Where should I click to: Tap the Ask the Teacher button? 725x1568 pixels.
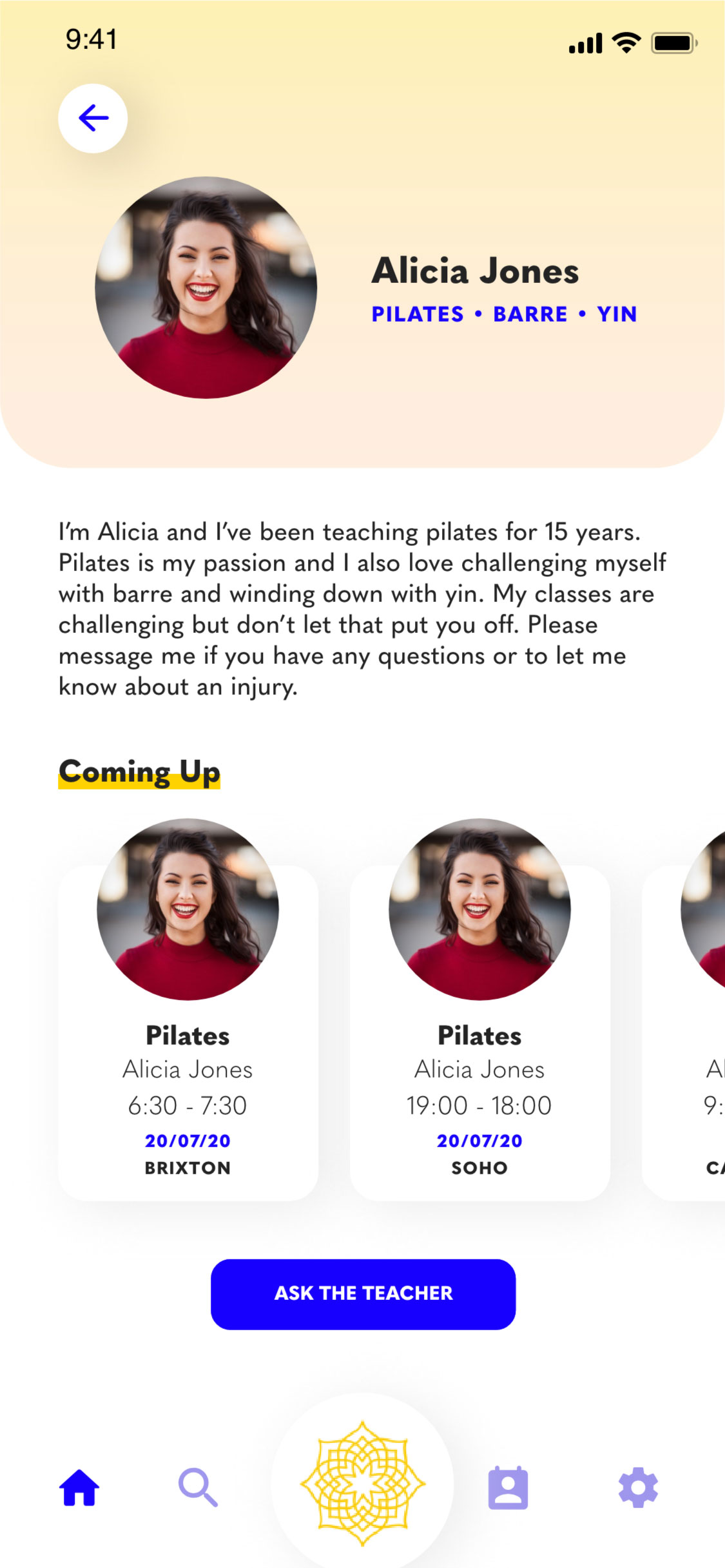(363, 1293)
